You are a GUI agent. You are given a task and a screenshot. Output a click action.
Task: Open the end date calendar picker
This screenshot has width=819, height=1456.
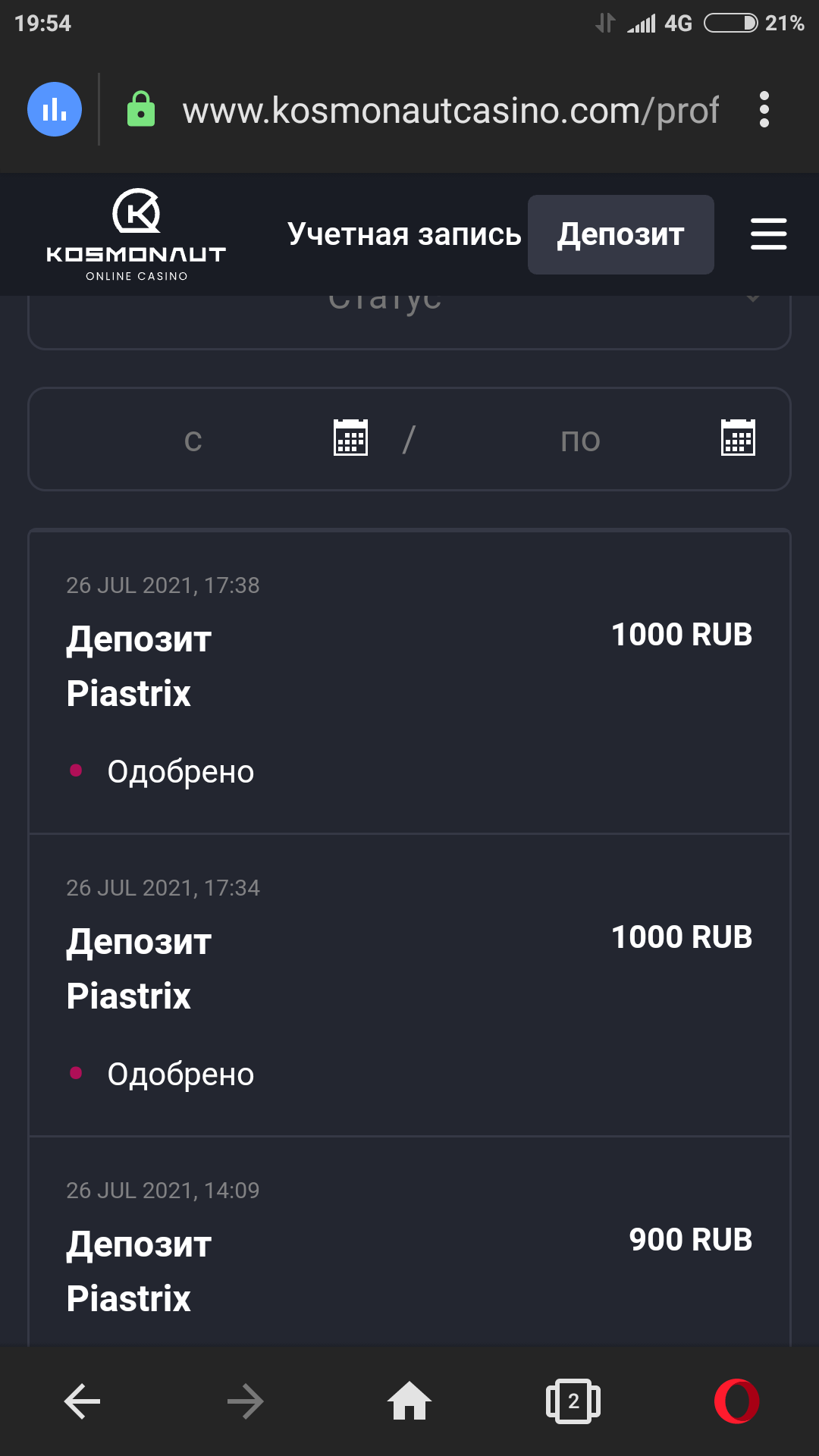(x=738, y=438)
